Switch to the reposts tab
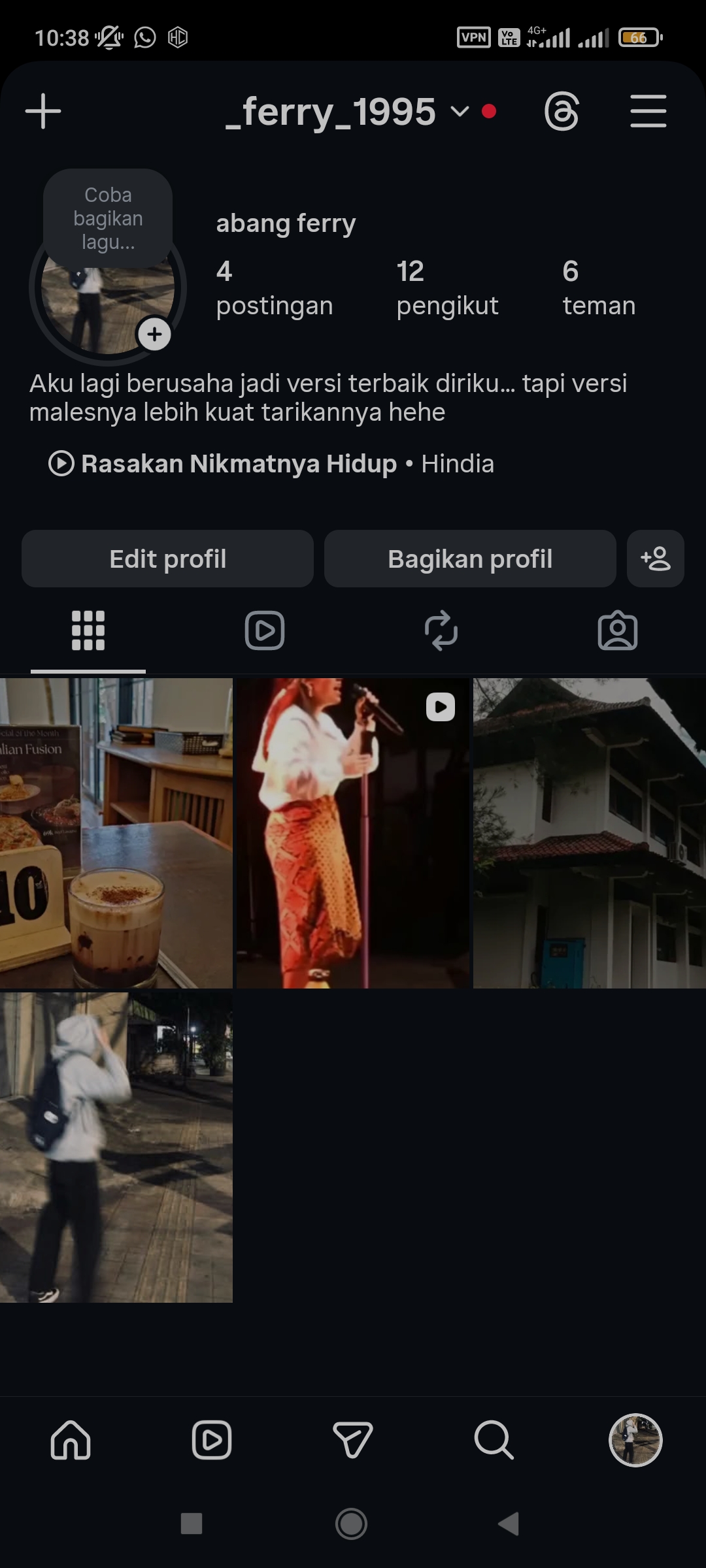Screen dimensions: 706x1568 (x=441, y=630)
